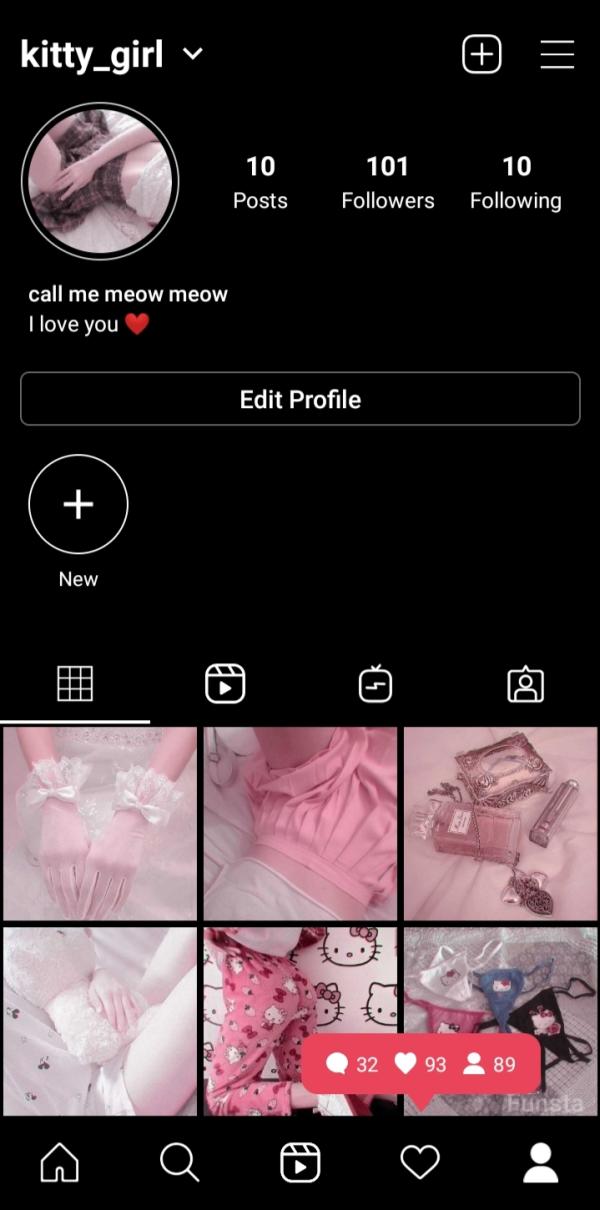Open the 10 Following list

[x=516, y=182]
